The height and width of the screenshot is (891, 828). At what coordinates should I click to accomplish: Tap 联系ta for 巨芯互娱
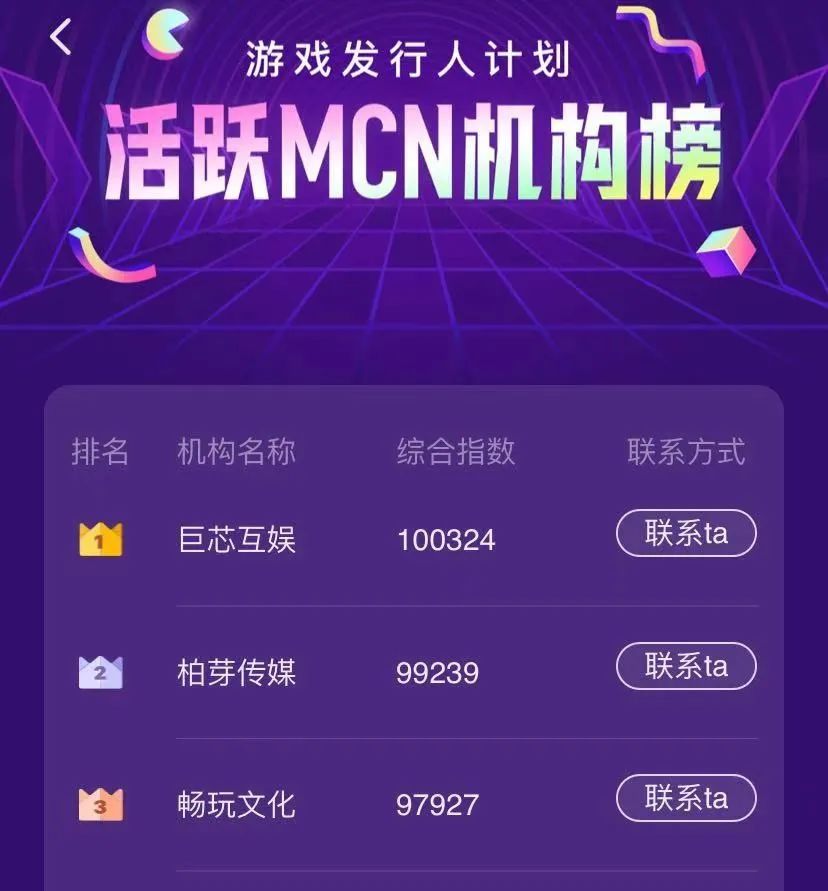pos(686,534)
